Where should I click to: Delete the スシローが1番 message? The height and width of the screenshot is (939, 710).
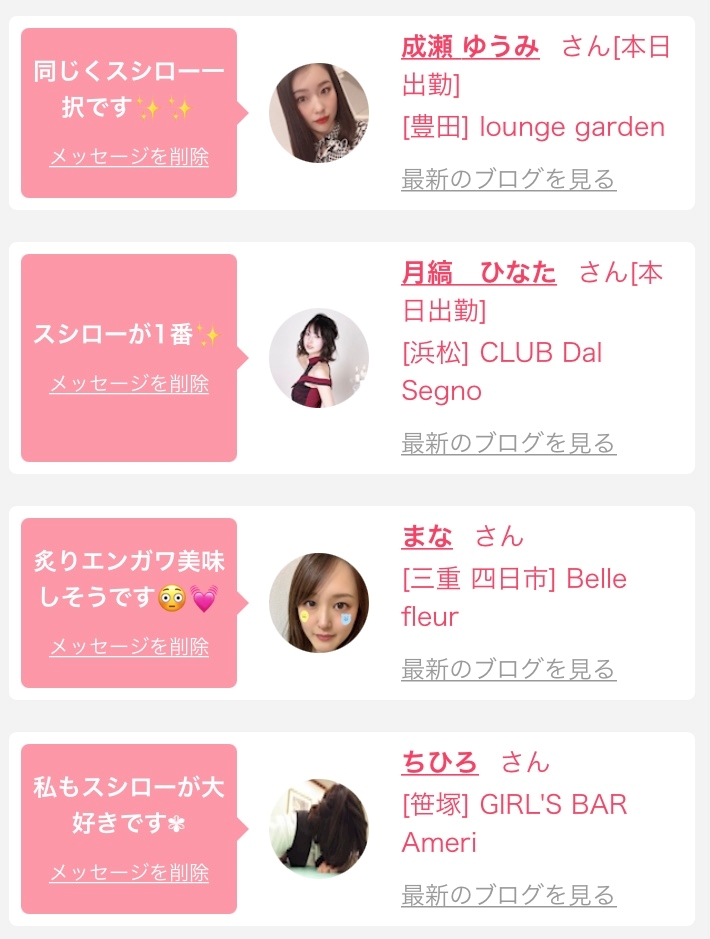coord(129,383)
